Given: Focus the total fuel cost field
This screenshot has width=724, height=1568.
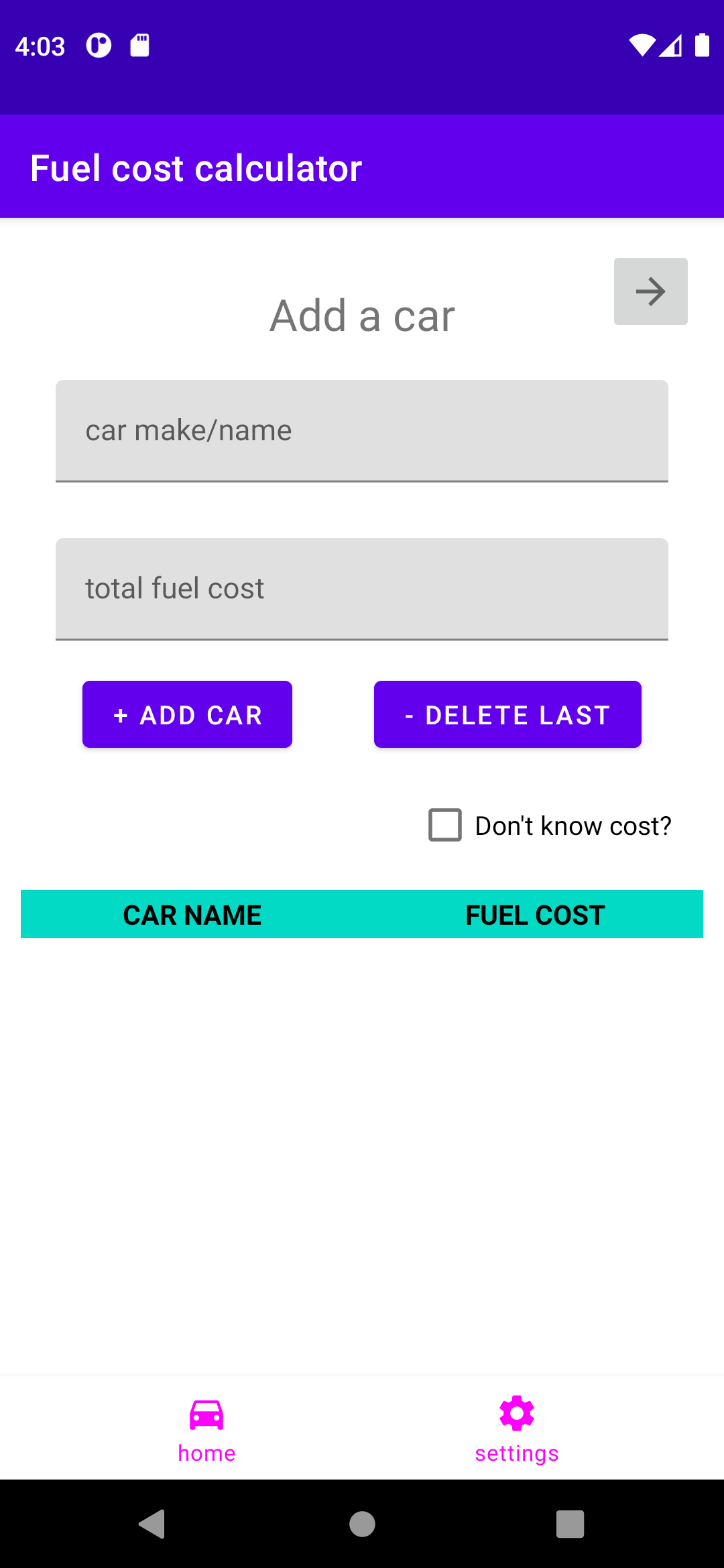Looking at the screenshot, I should tap(362, 588).
